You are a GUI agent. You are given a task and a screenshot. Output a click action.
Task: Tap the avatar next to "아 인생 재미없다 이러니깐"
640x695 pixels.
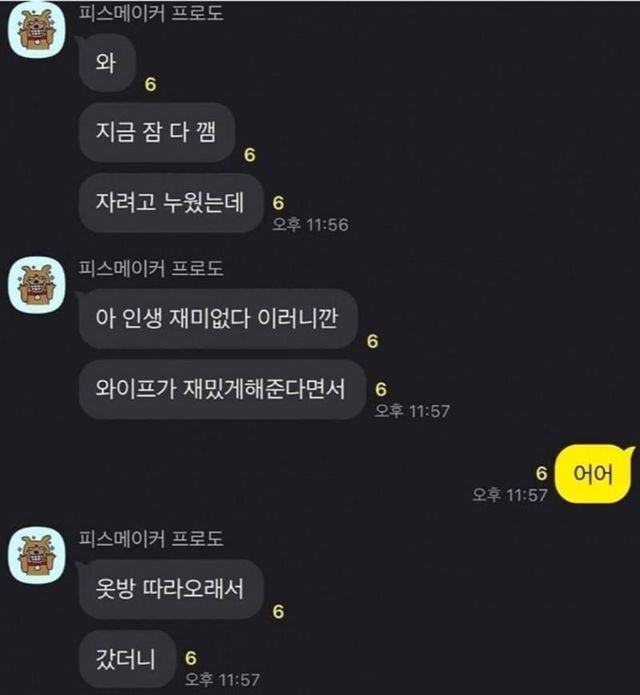click(37, 285)
